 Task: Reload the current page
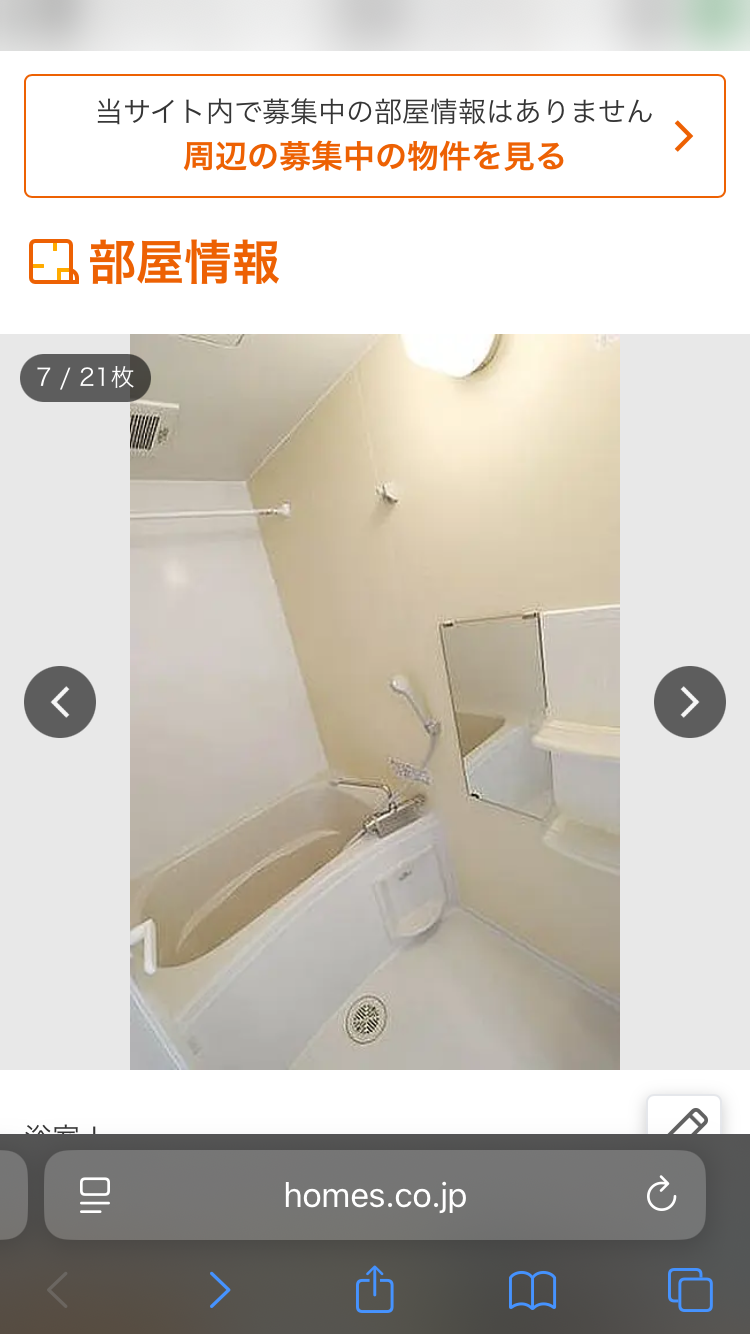[661, 1195]
